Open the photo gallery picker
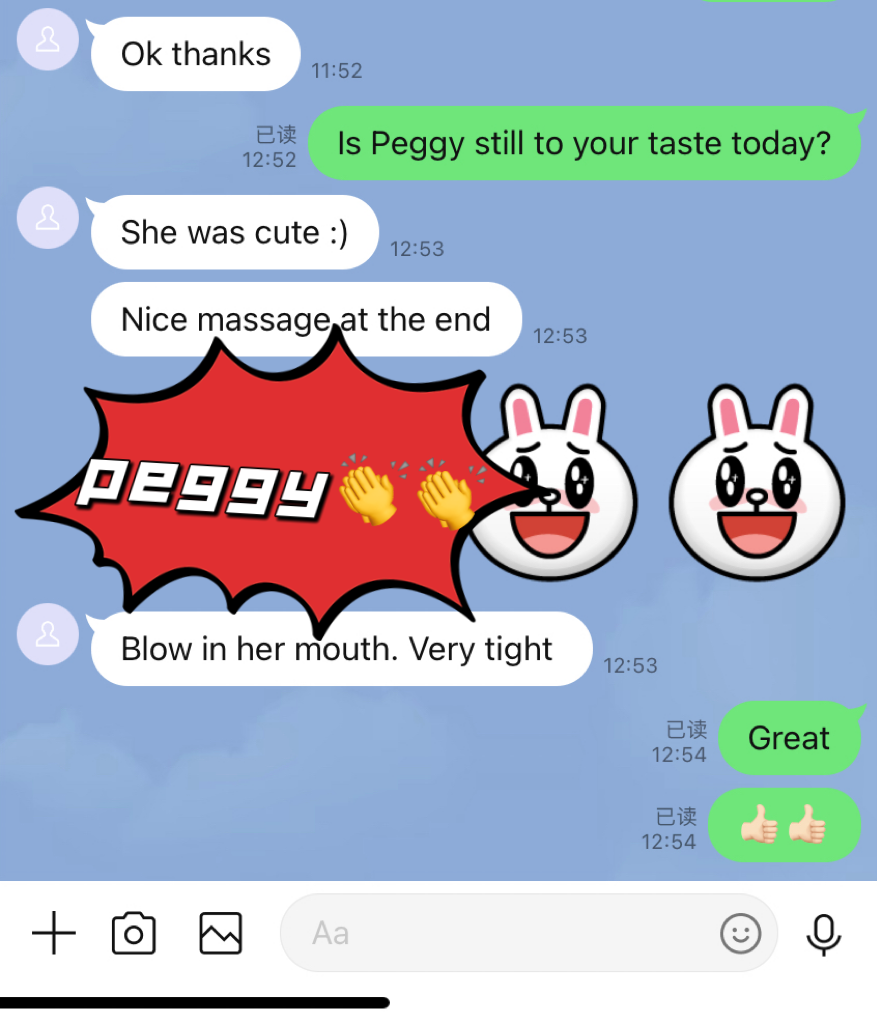This screenshot has height=1024, width=877. pyautogui.click(x=220, y=934)
